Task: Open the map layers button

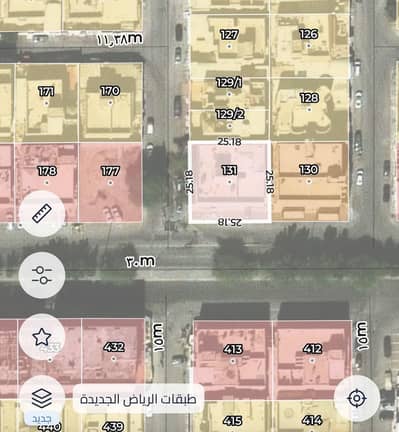Action: click(42, 398)
